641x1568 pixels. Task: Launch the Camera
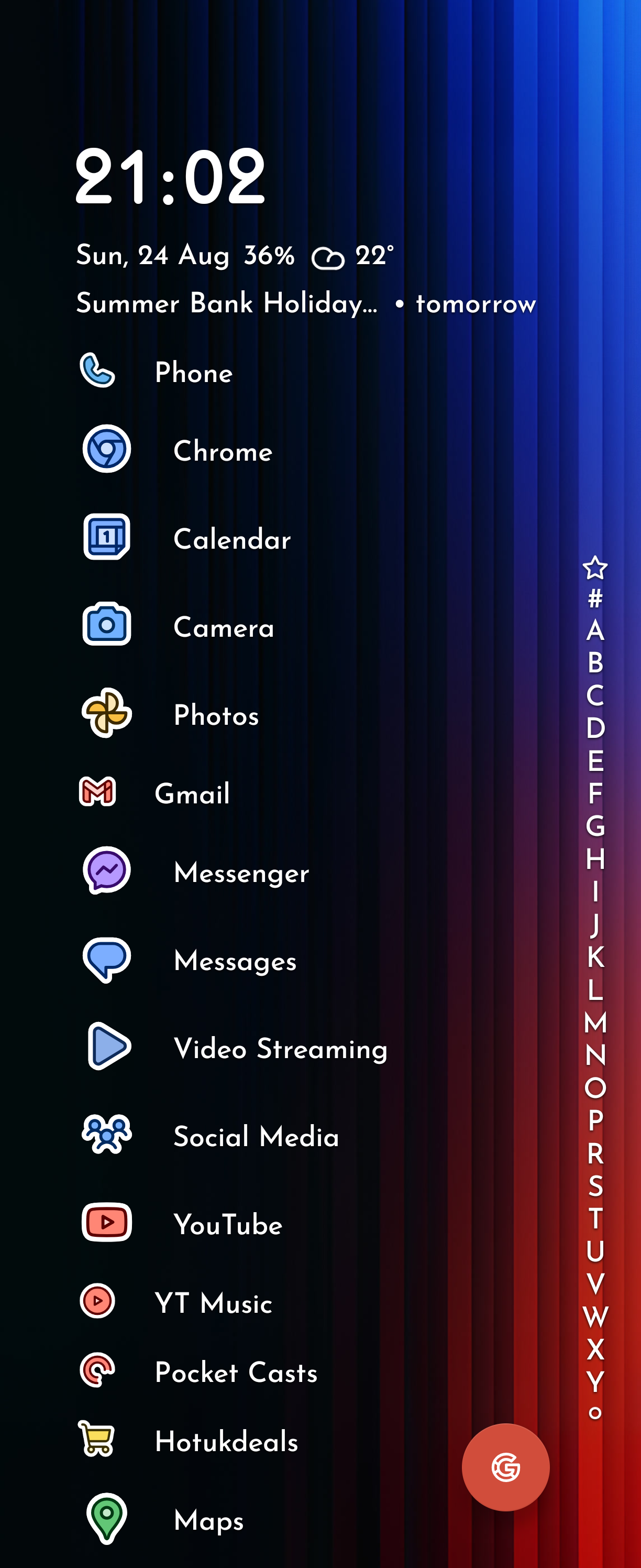coord(178,626)
